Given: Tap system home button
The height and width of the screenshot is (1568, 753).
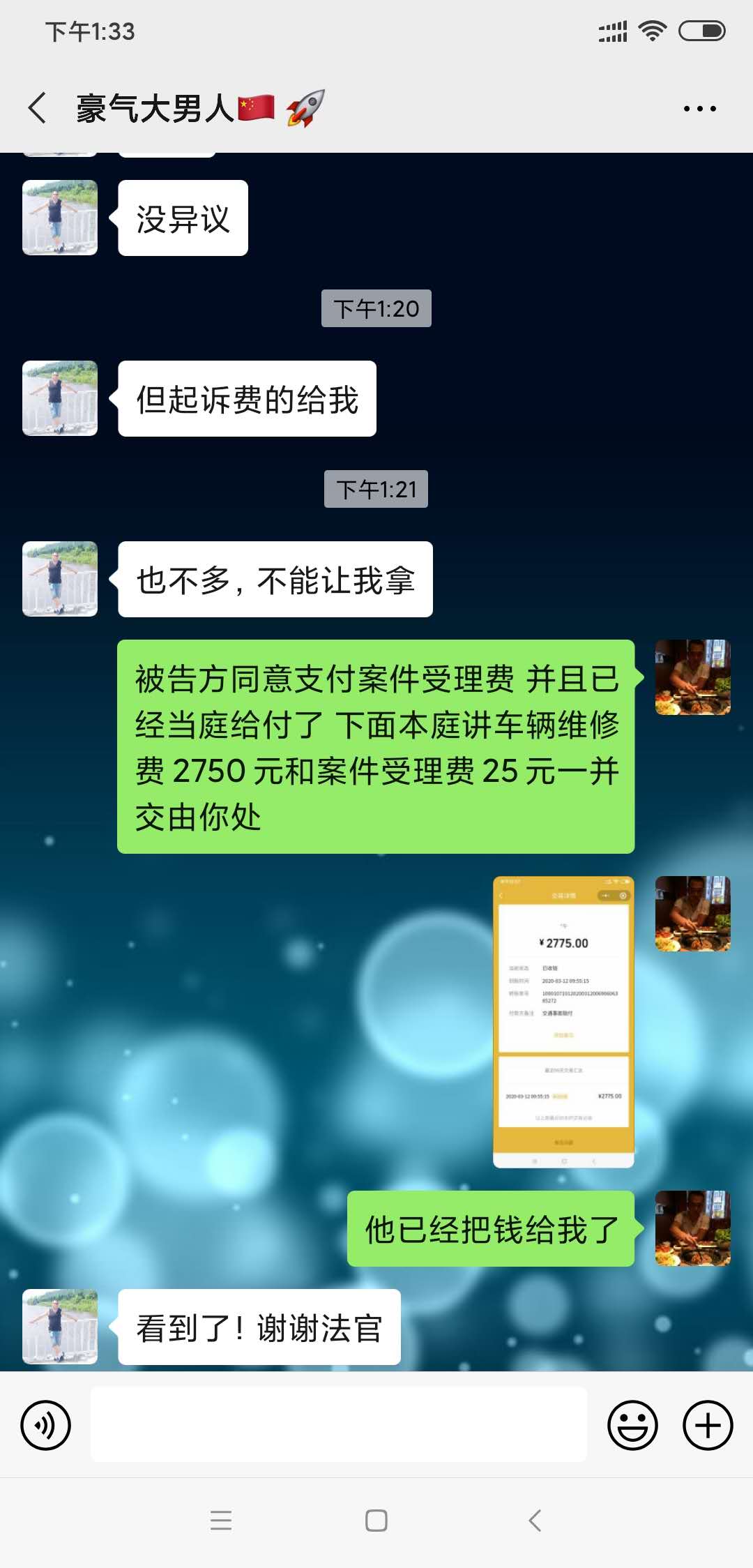Looking at the screenshot, I should click(x=376, y=1521).
